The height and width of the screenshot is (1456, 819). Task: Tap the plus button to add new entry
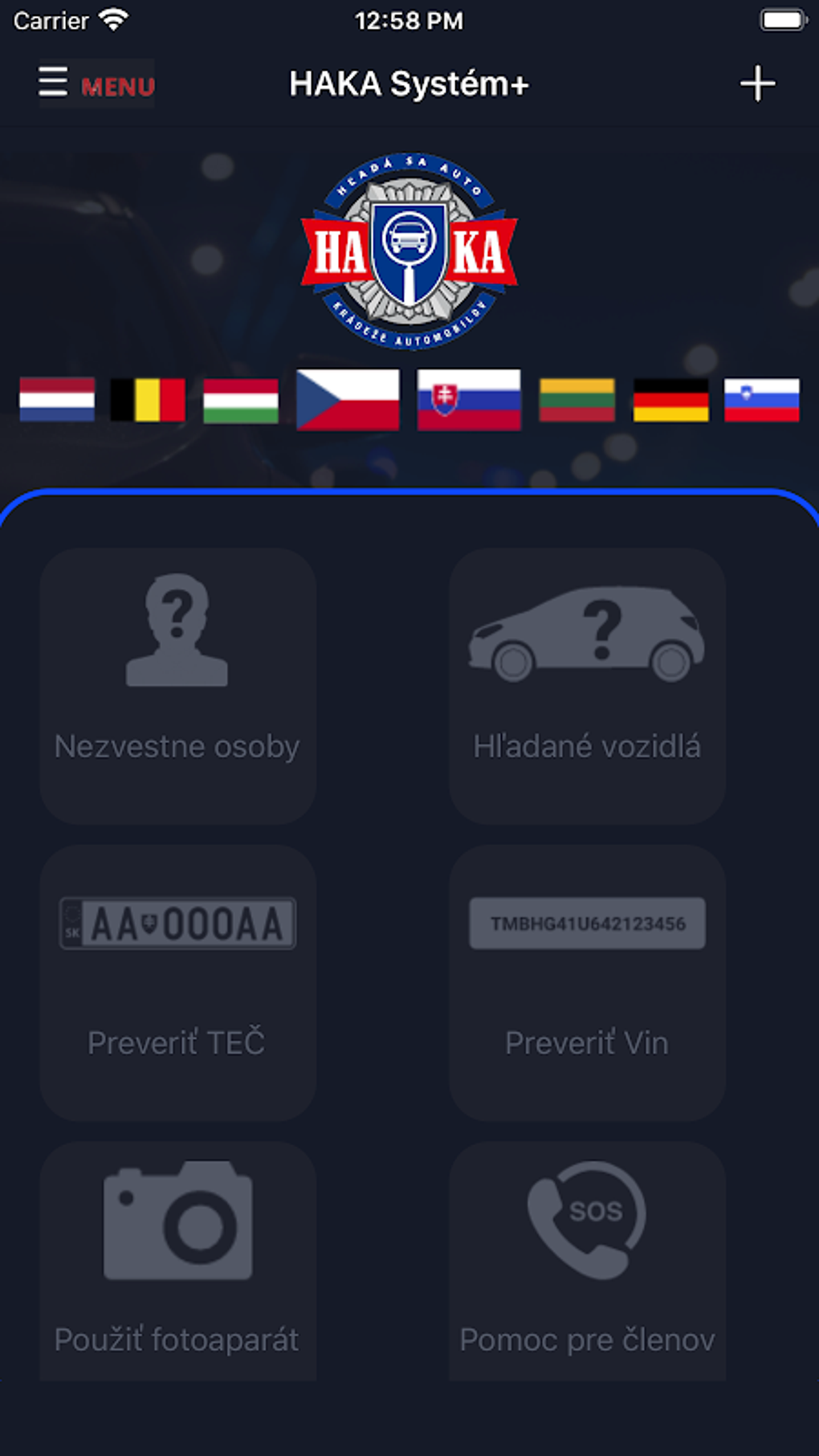(758, 83)
